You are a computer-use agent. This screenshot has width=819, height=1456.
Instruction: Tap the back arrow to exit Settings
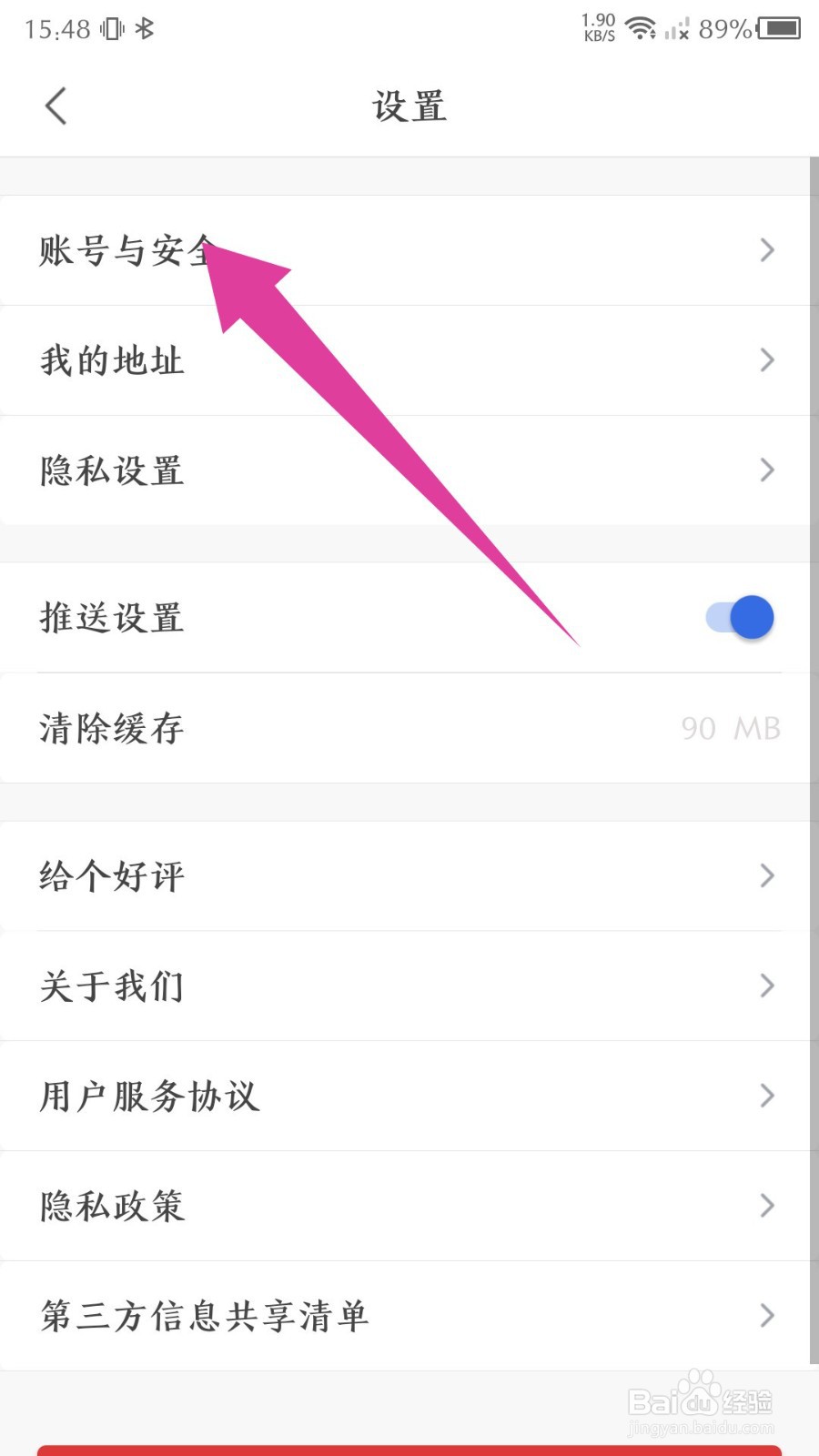tap(55, 106)
